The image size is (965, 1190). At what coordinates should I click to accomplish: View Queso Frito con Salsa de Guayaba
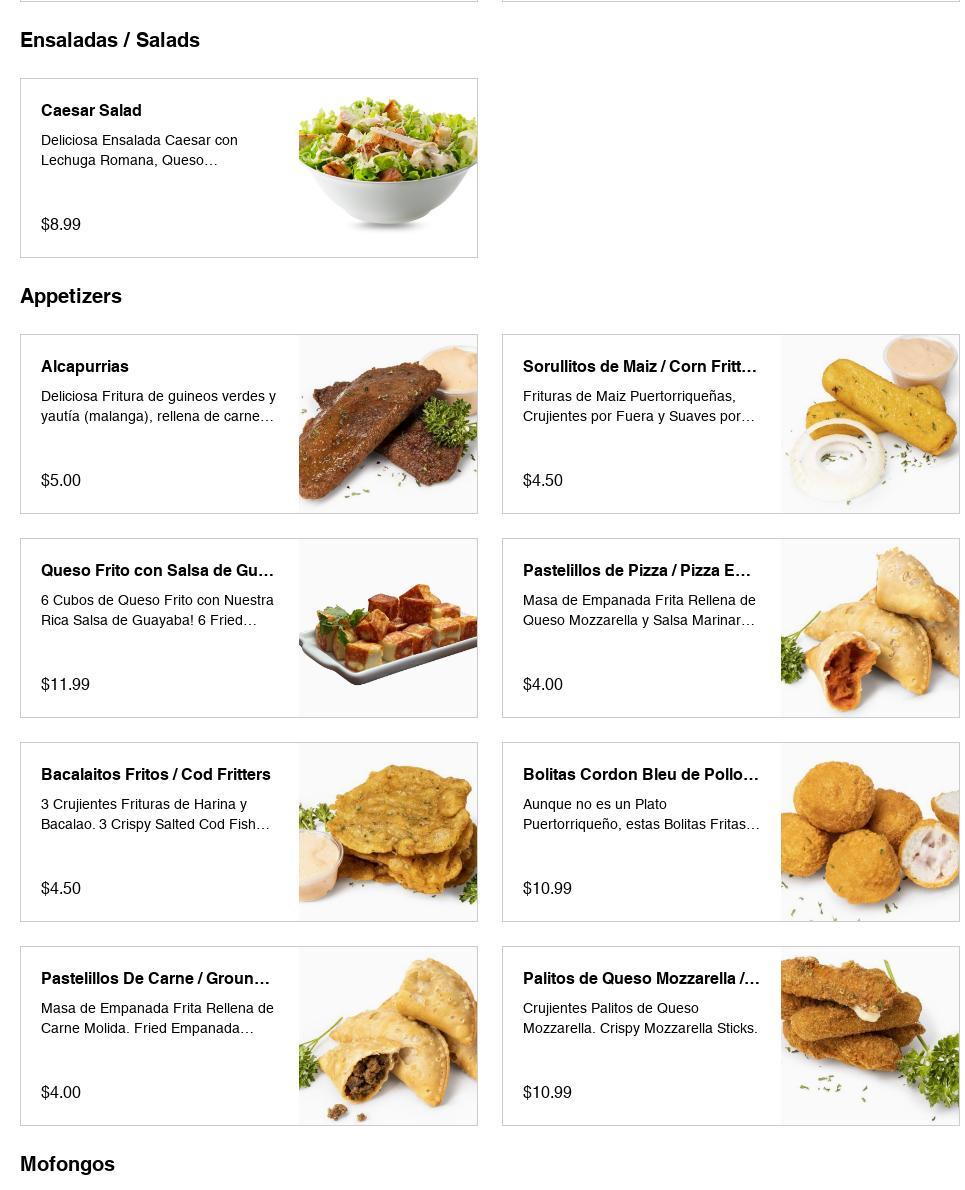248,628
